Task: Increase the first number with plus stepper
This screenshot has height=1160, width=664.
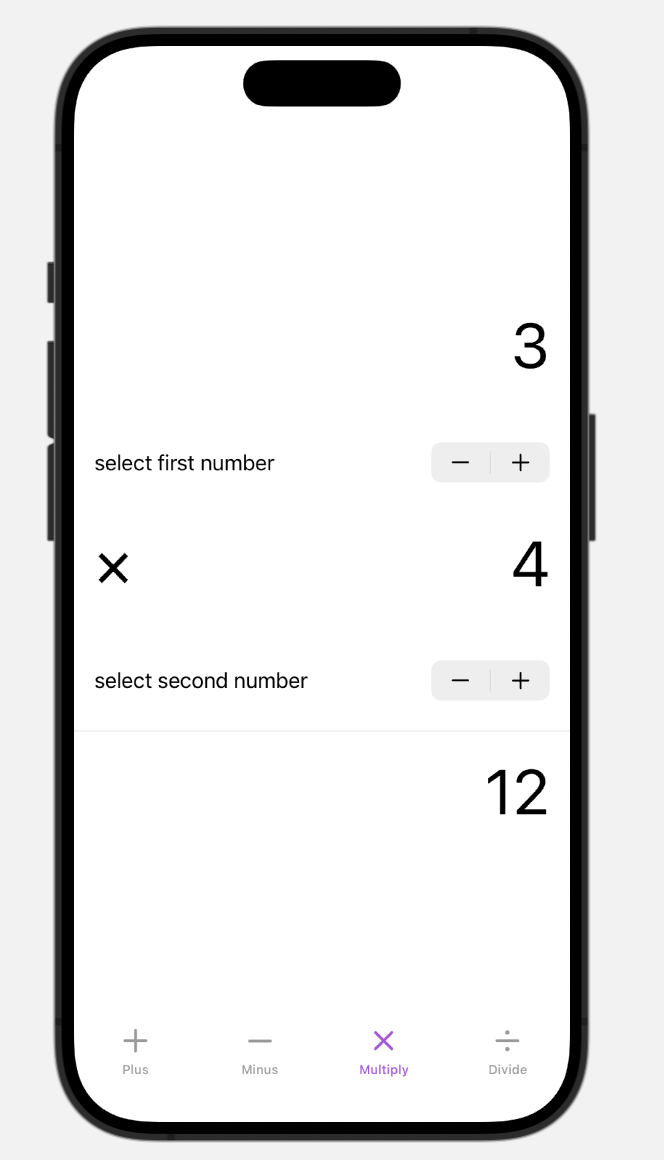Action: coord(520,463)
